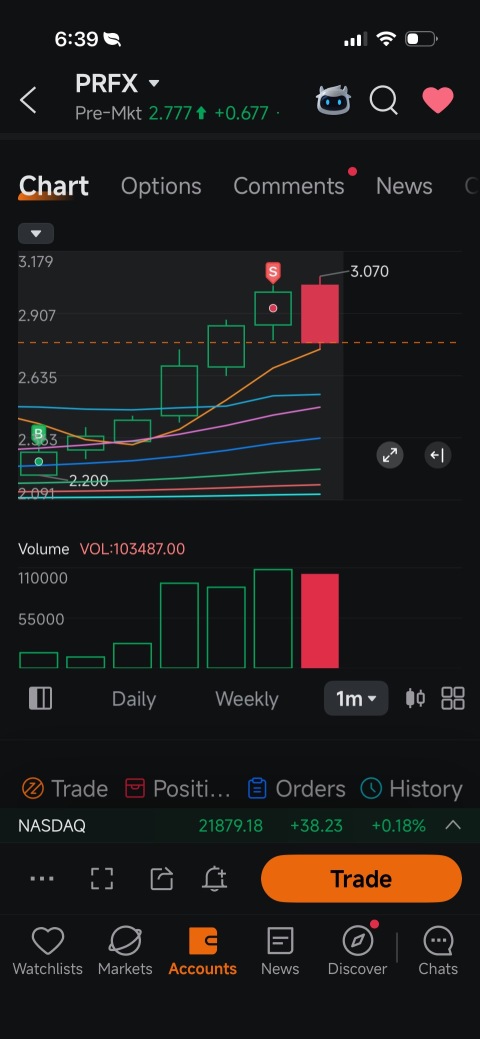Change the candlestick chart type
480x1039 pixels.
click(415, 698)
